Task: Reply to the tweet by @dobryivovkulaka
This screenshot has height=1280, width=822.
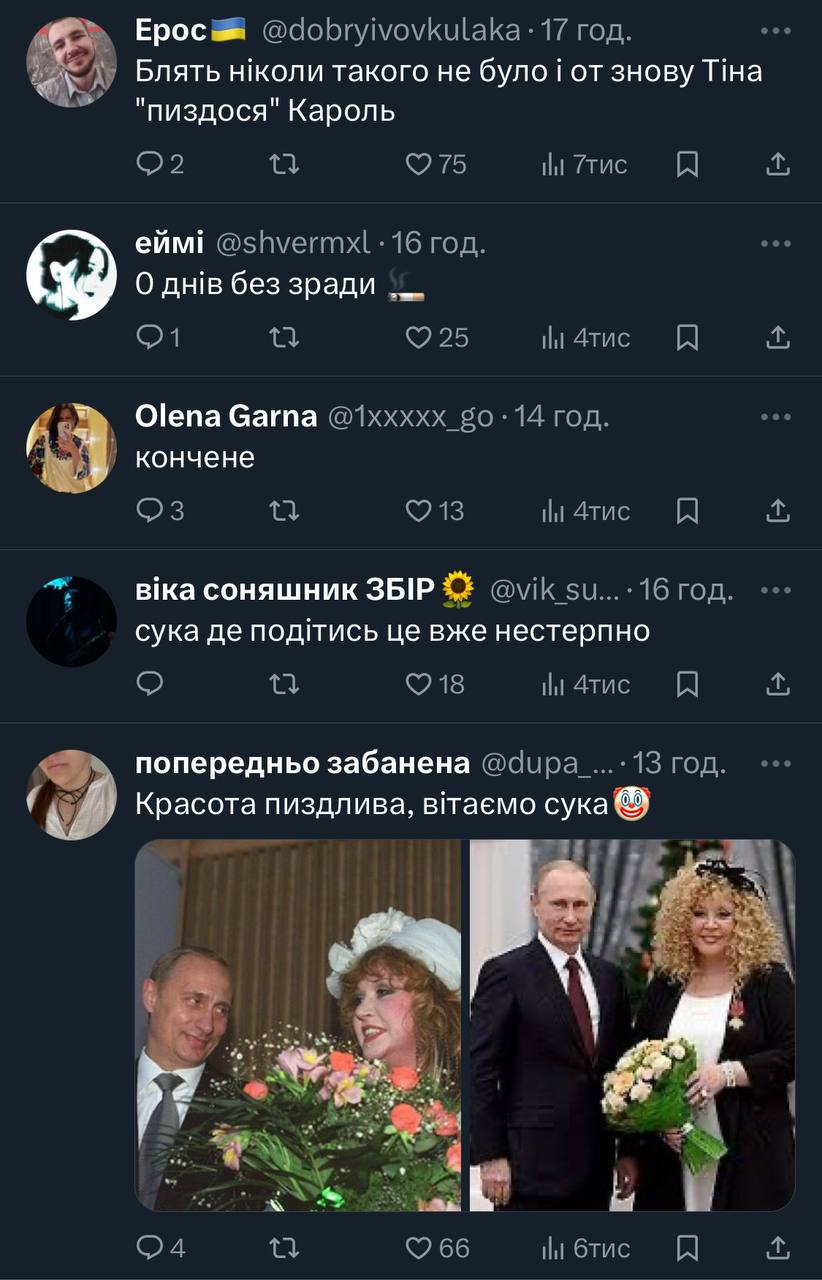Action: [x=148, y=164]
